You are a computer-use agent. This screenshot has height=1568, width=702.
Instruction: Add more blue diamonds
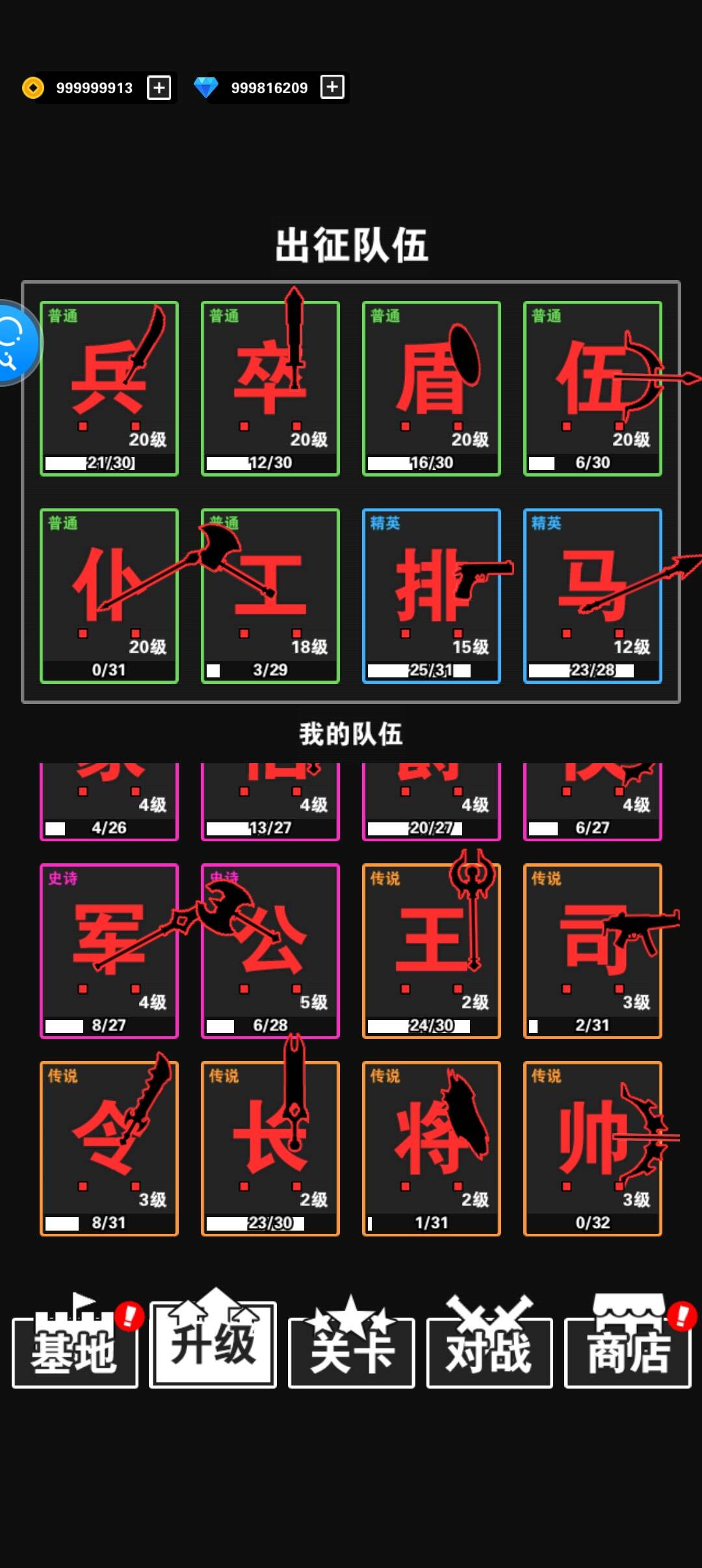click(x=332, y=87)
